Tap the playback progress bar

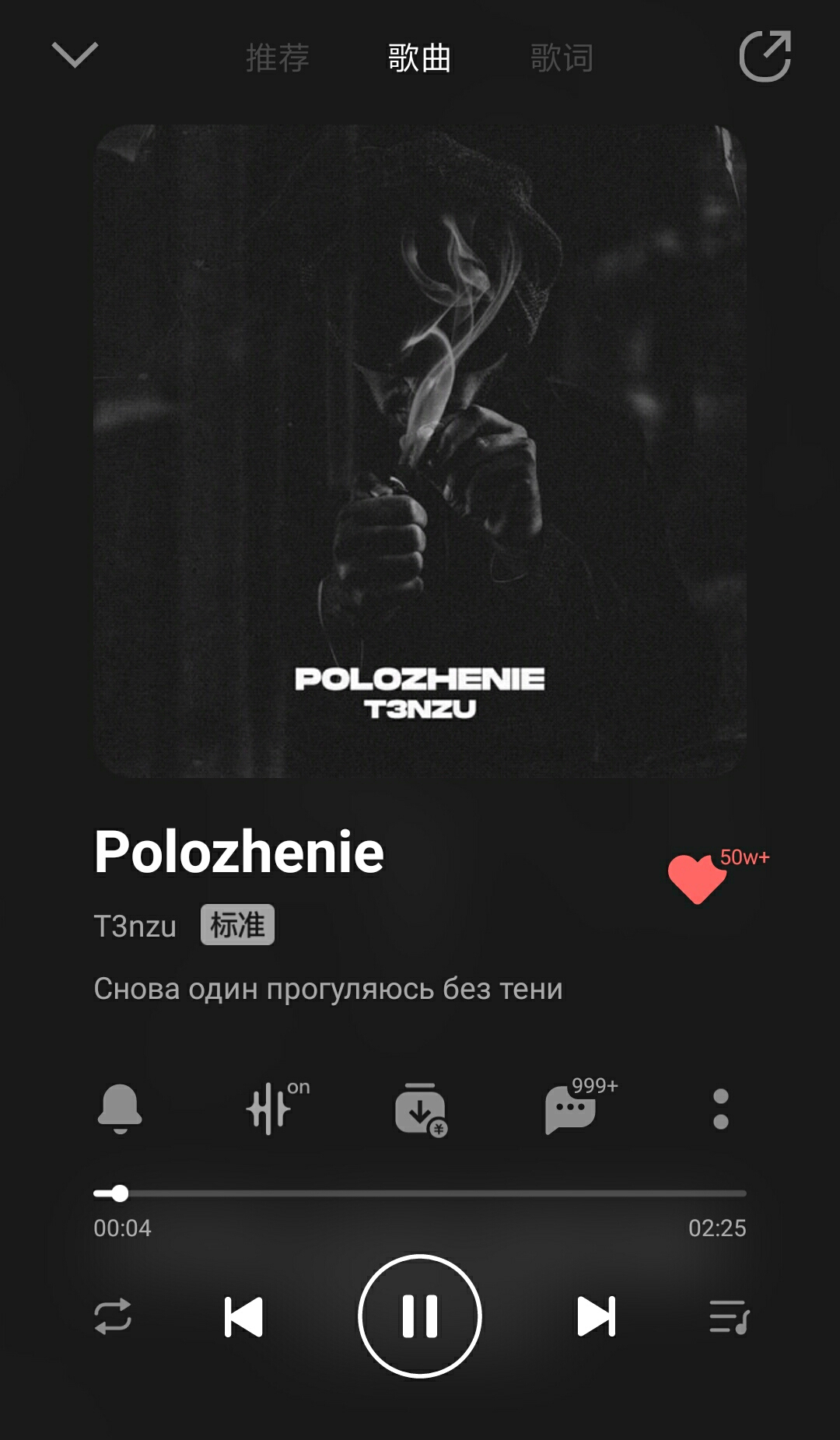420,1193
